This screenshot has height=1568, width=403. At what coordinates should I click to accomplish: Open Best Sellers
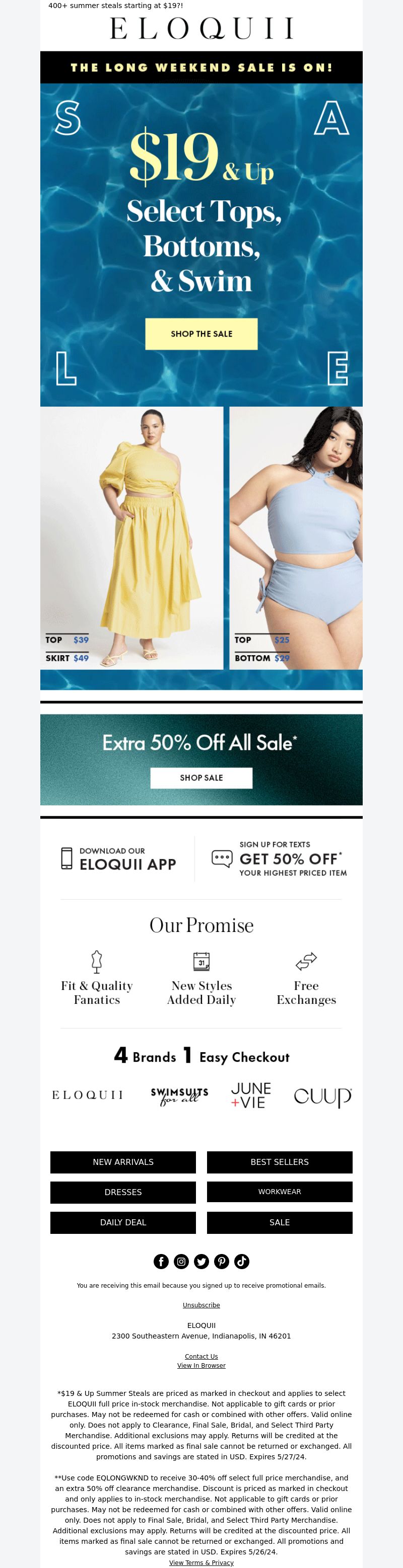click(279, 1161)
